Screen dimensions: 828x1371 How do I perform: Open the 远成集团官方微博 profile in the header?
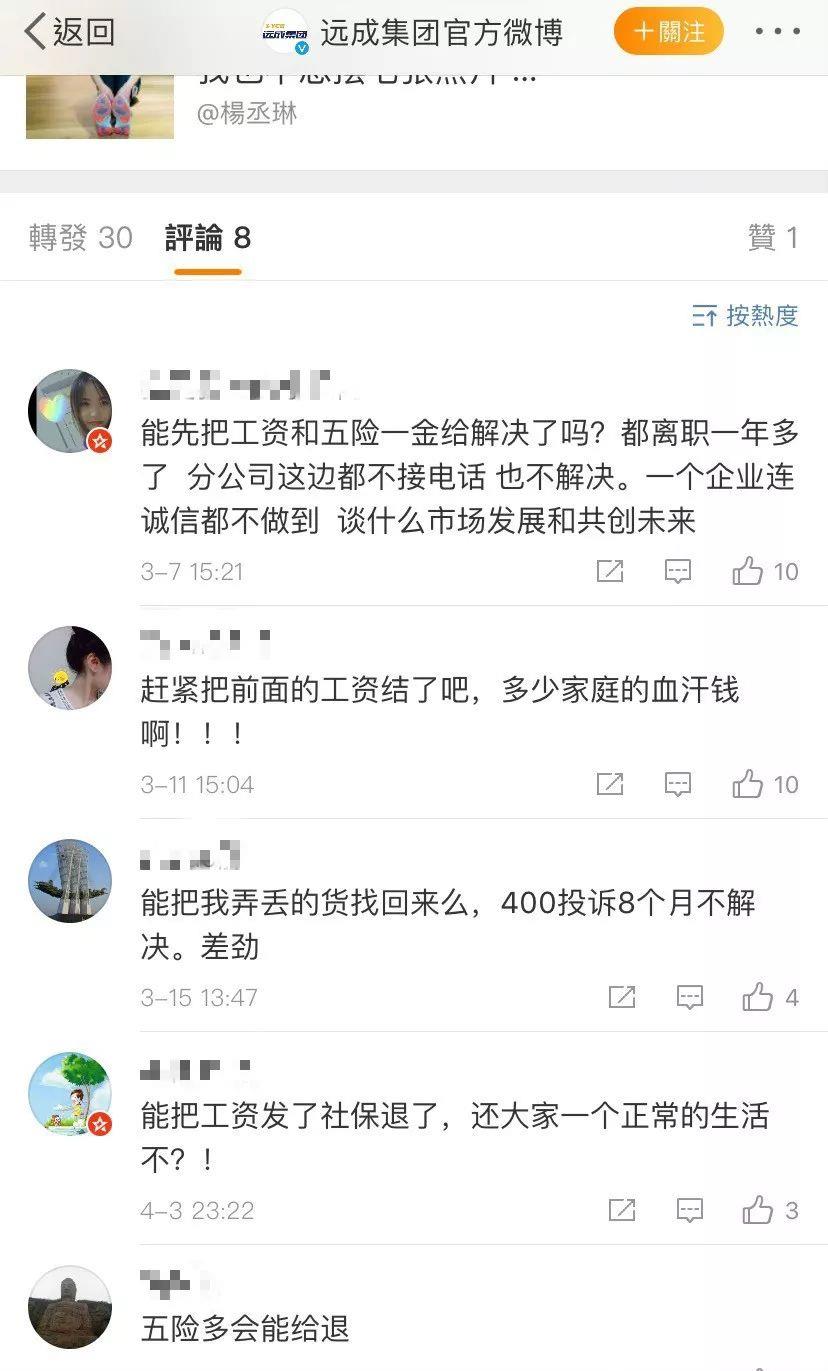440,32
